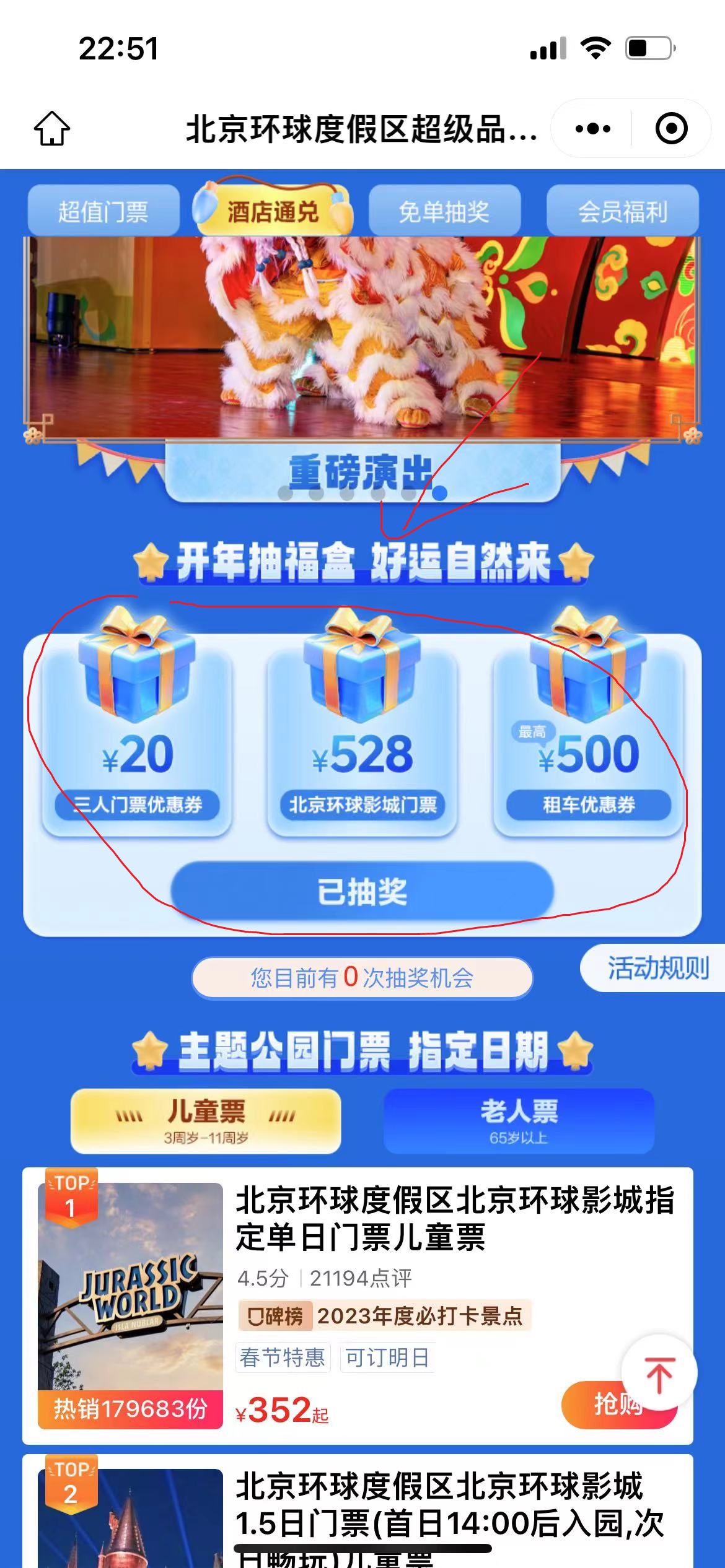The height and width of the screenshot is (1568, 725).
Task: Tap the 已抽奖 button
Action: point(362,892)
